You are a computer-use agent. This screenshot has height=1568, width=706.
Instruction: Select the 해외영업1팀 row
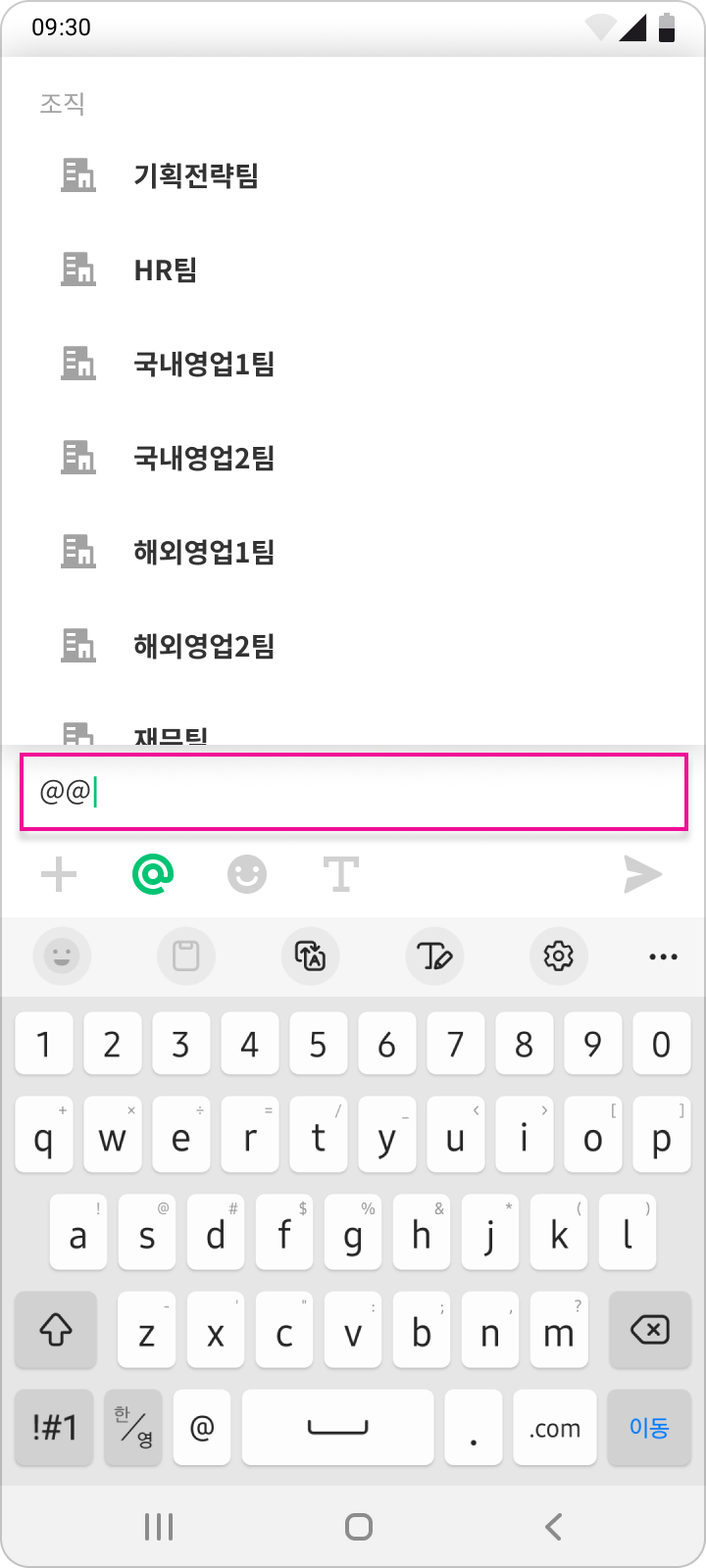coord(204,553)
